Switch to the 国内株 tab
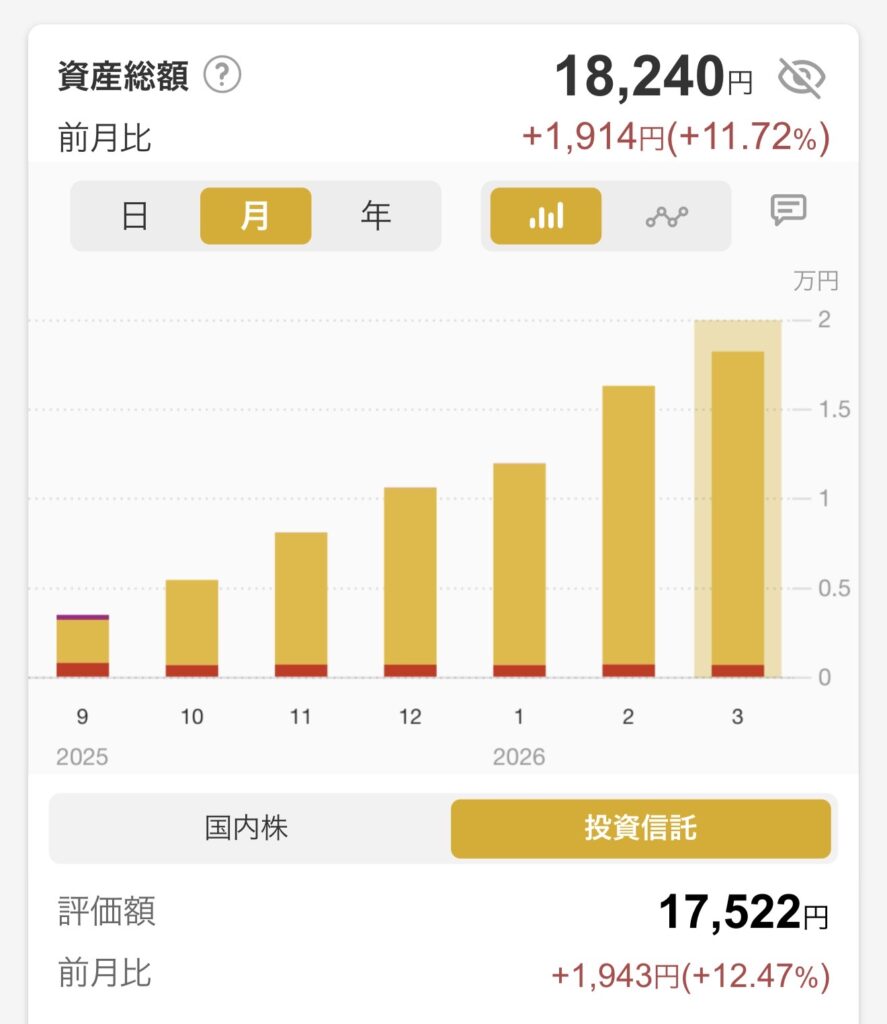 (247, 828)
